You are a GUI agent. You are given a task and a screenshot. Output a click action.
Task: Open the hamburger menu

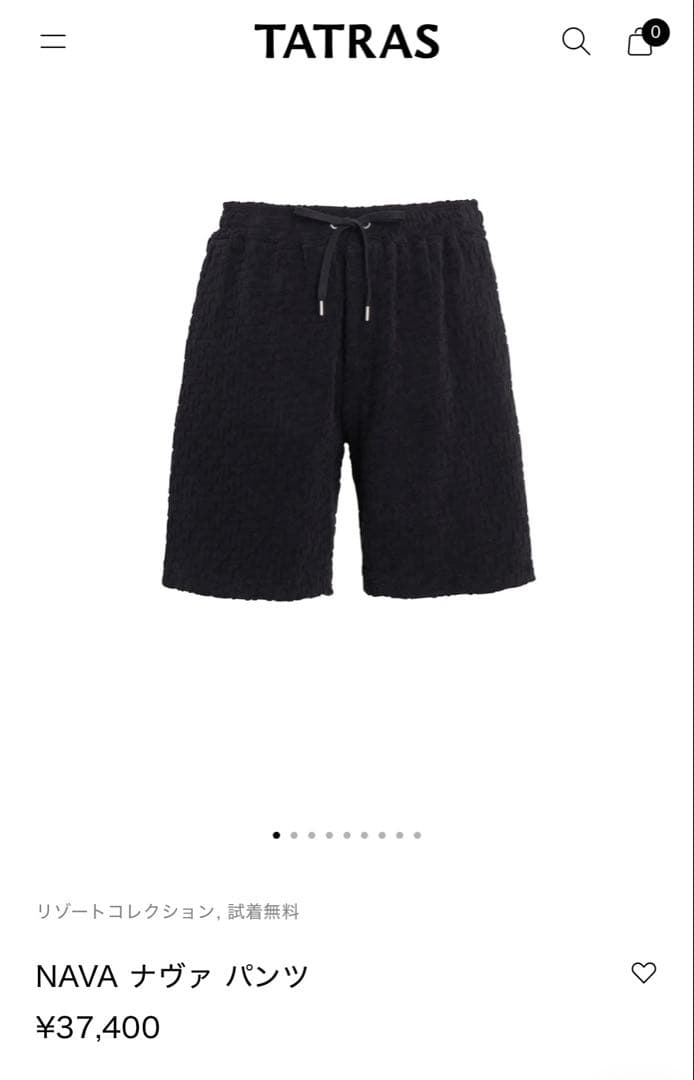(53, 41)
